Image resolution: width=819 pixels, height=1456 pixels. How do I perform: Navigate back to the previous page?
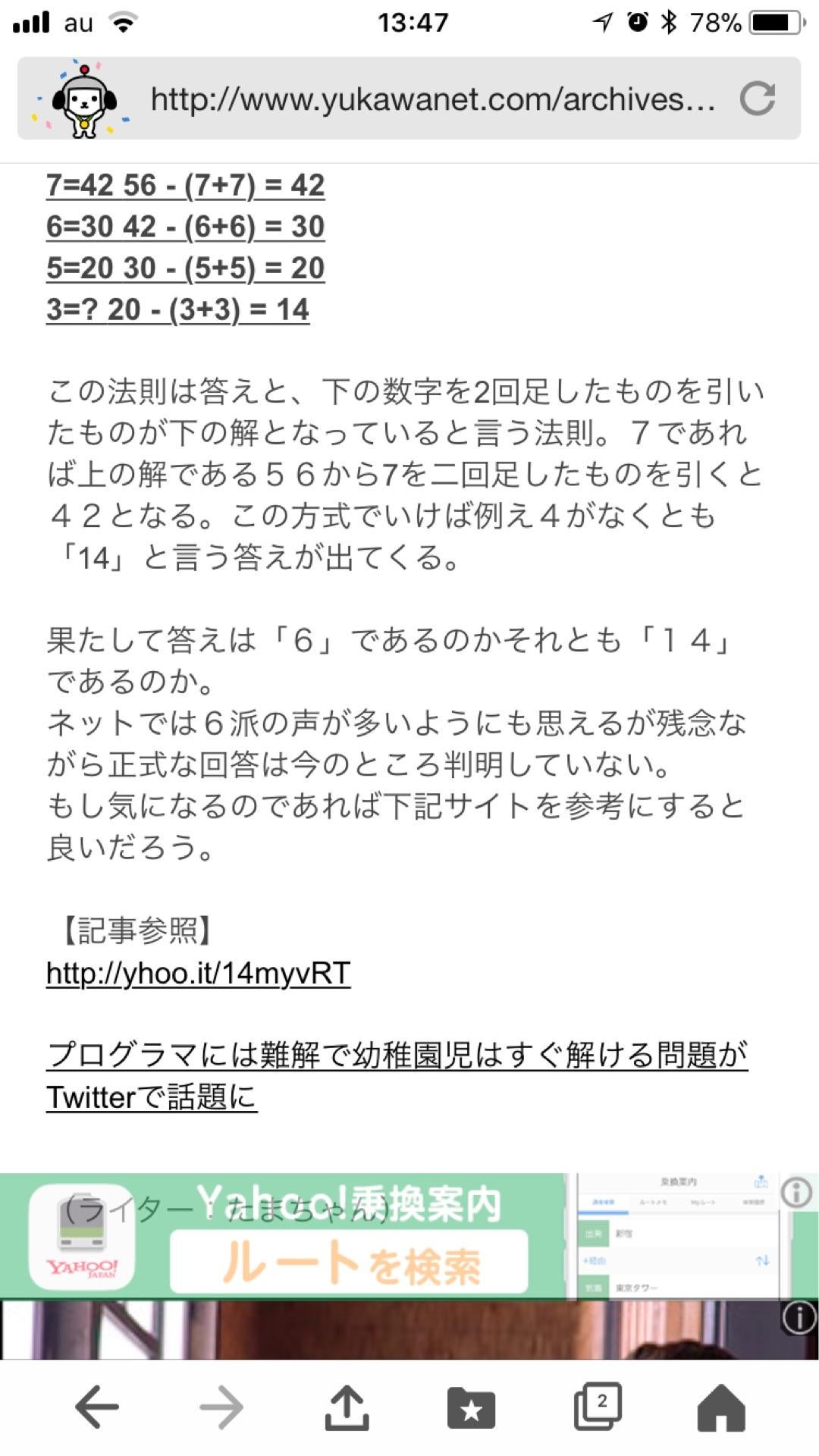pyautogui.click(x=93, y=1407)
